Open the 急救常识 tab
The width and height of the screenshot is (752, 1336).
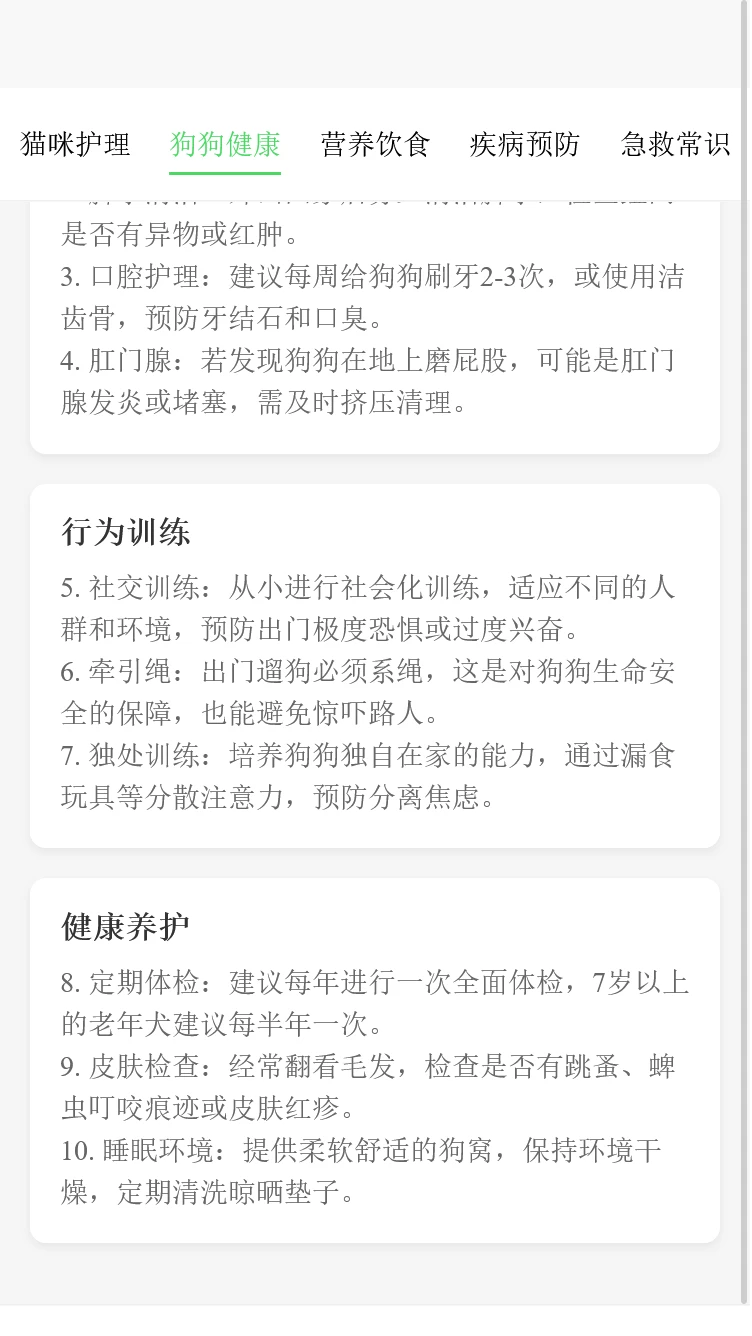(x=675, y=144)
